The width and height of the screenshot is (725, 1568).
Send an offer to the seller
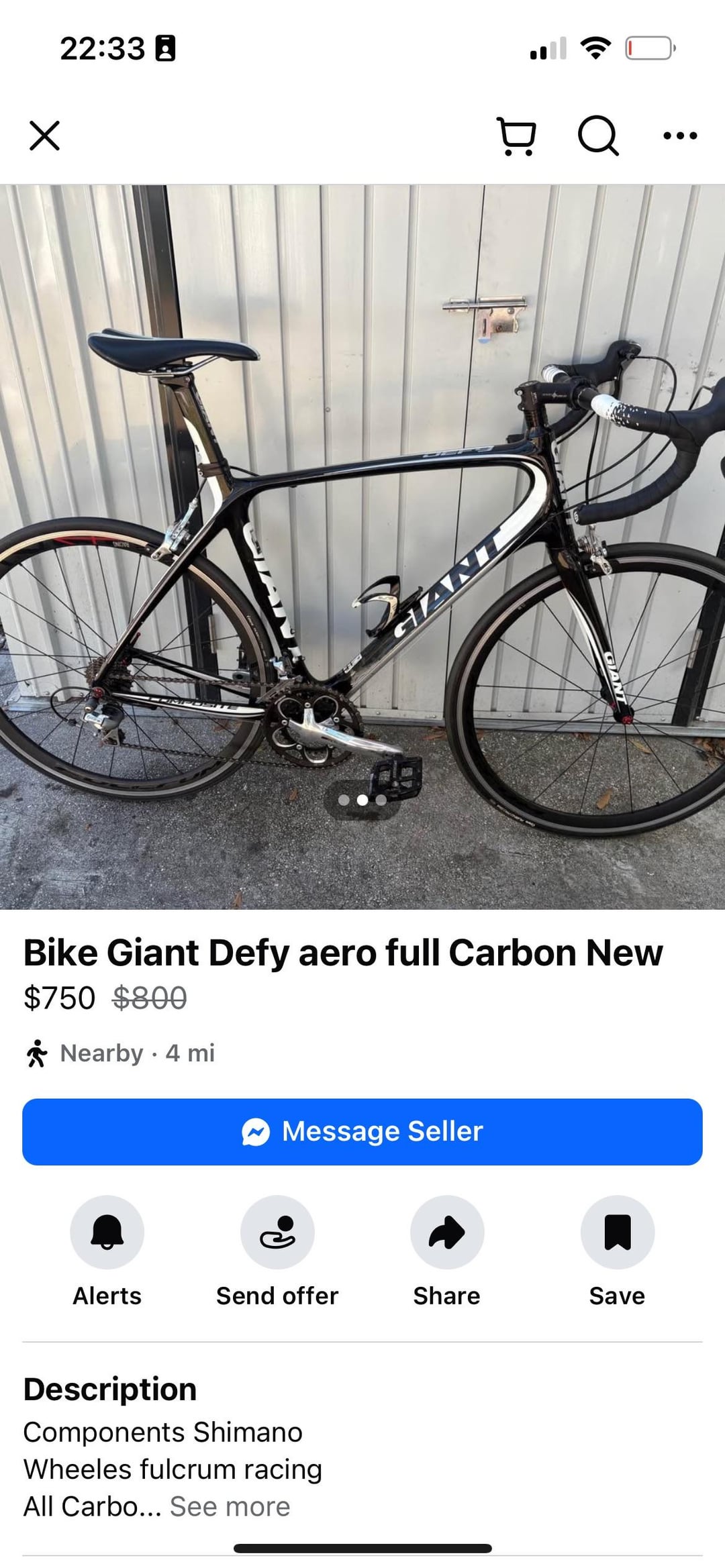click(x=277, y=1232)
